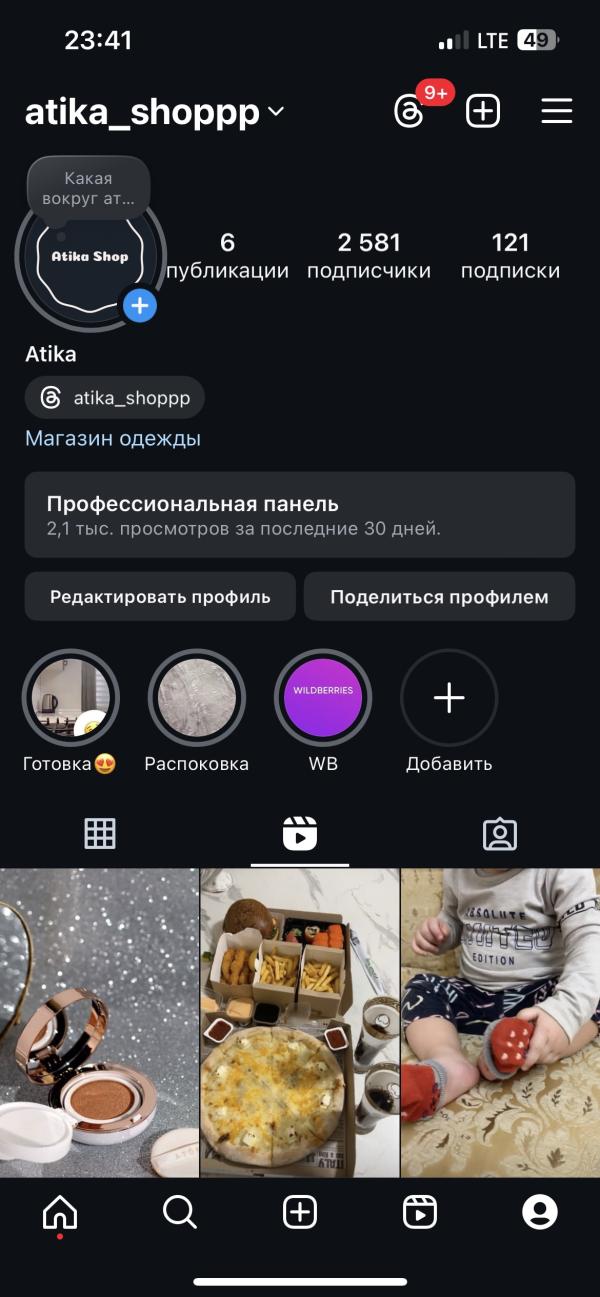Viewport: 600px width, 1297px height.
Task: Open the atika_shoppp Threads chip
Action: (115, 398)
